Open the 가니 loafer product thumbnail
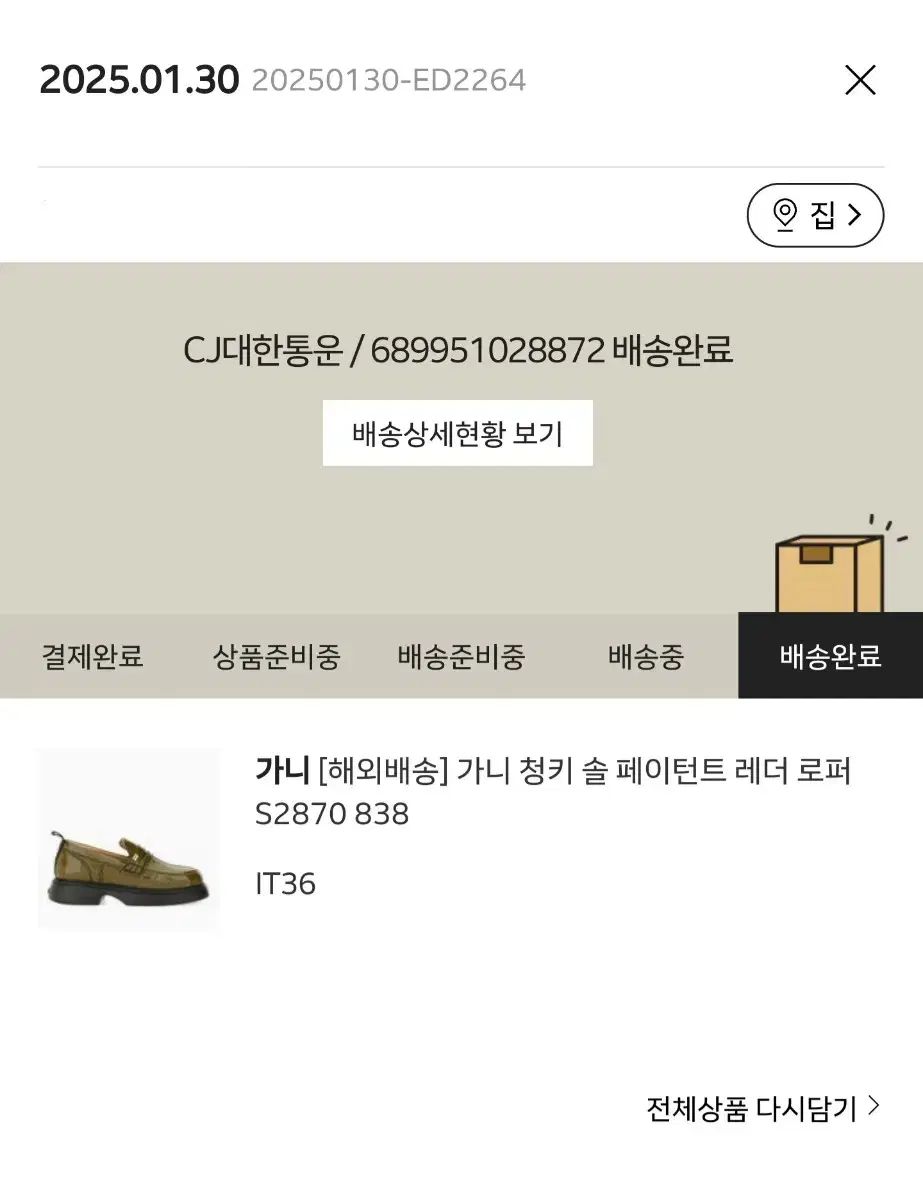Screen dimensions: 923x1200 129,839
